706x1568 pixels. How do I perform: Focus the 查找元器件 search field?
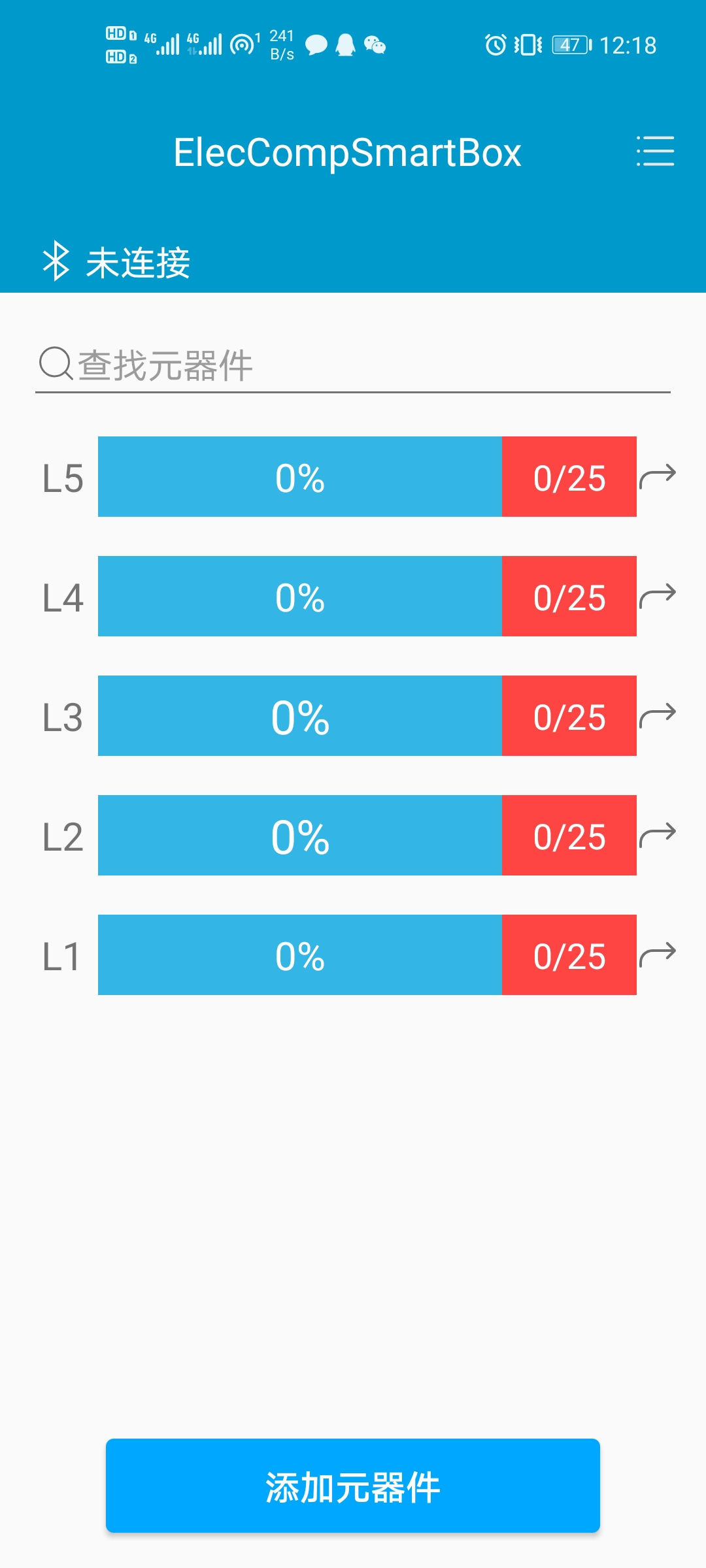point(366,365)
